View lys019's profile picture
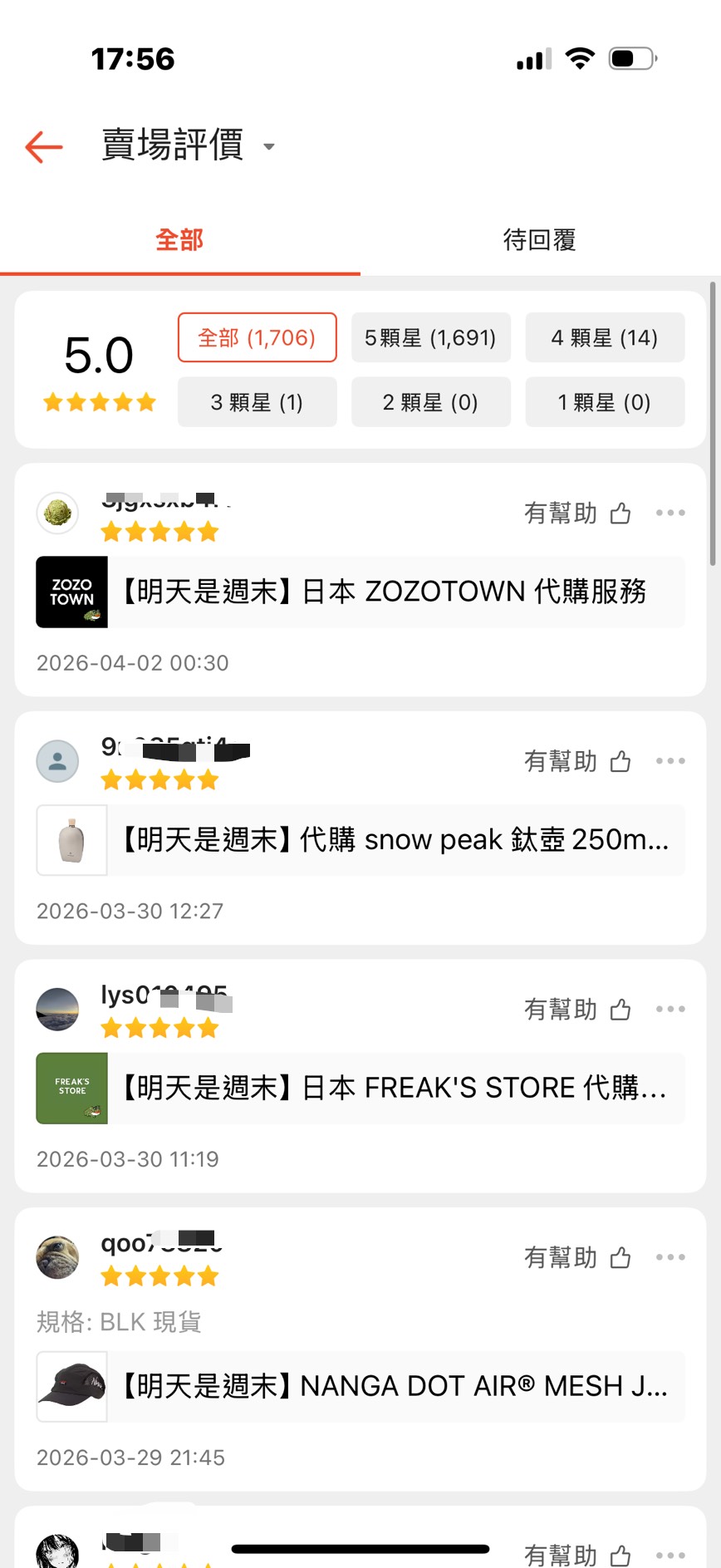 [56, 1008]
